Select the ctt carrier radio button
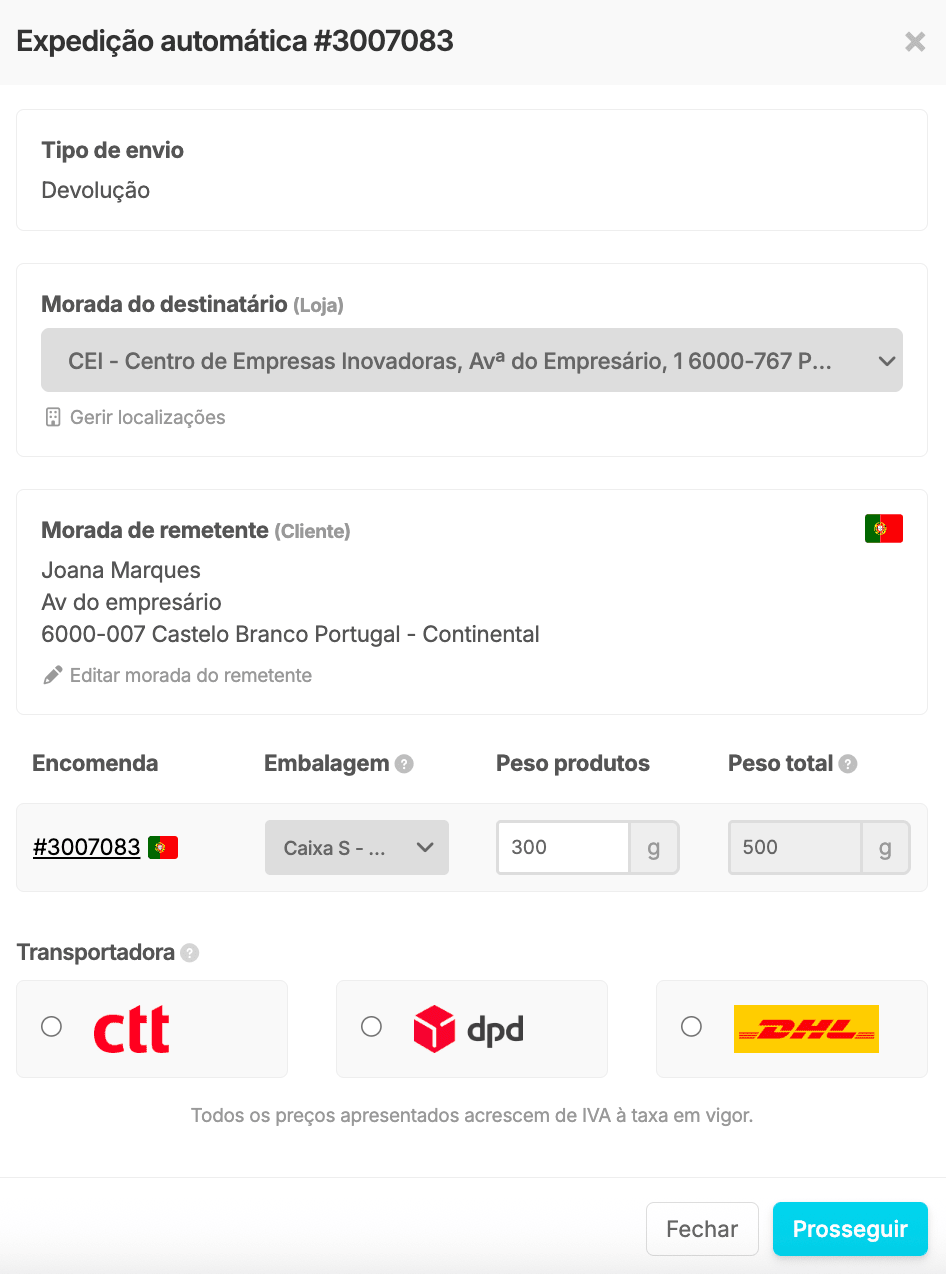This screenshot has height=1274, width=946. point(51,1026)
